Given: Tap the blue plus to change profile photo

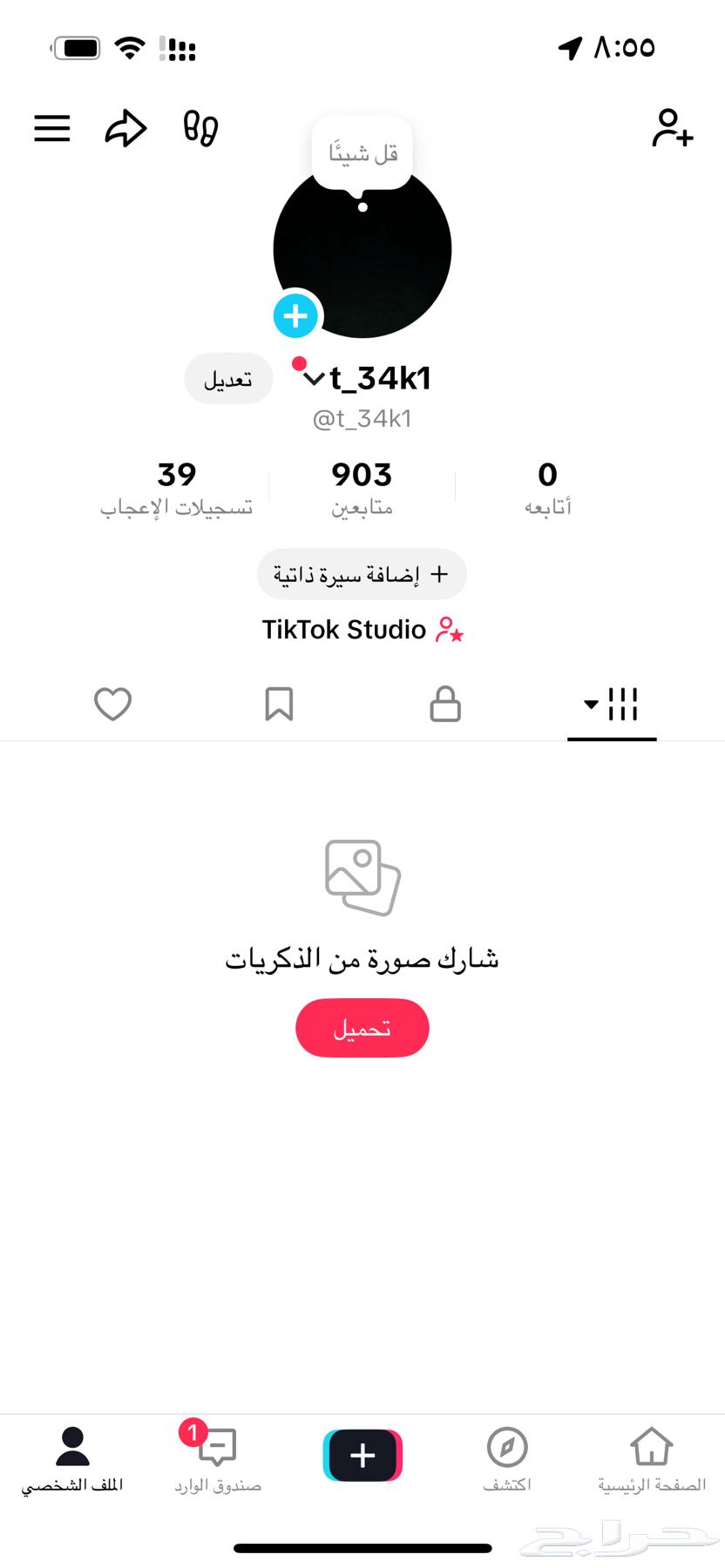Looking at the screenshot, I should [295, 315].
